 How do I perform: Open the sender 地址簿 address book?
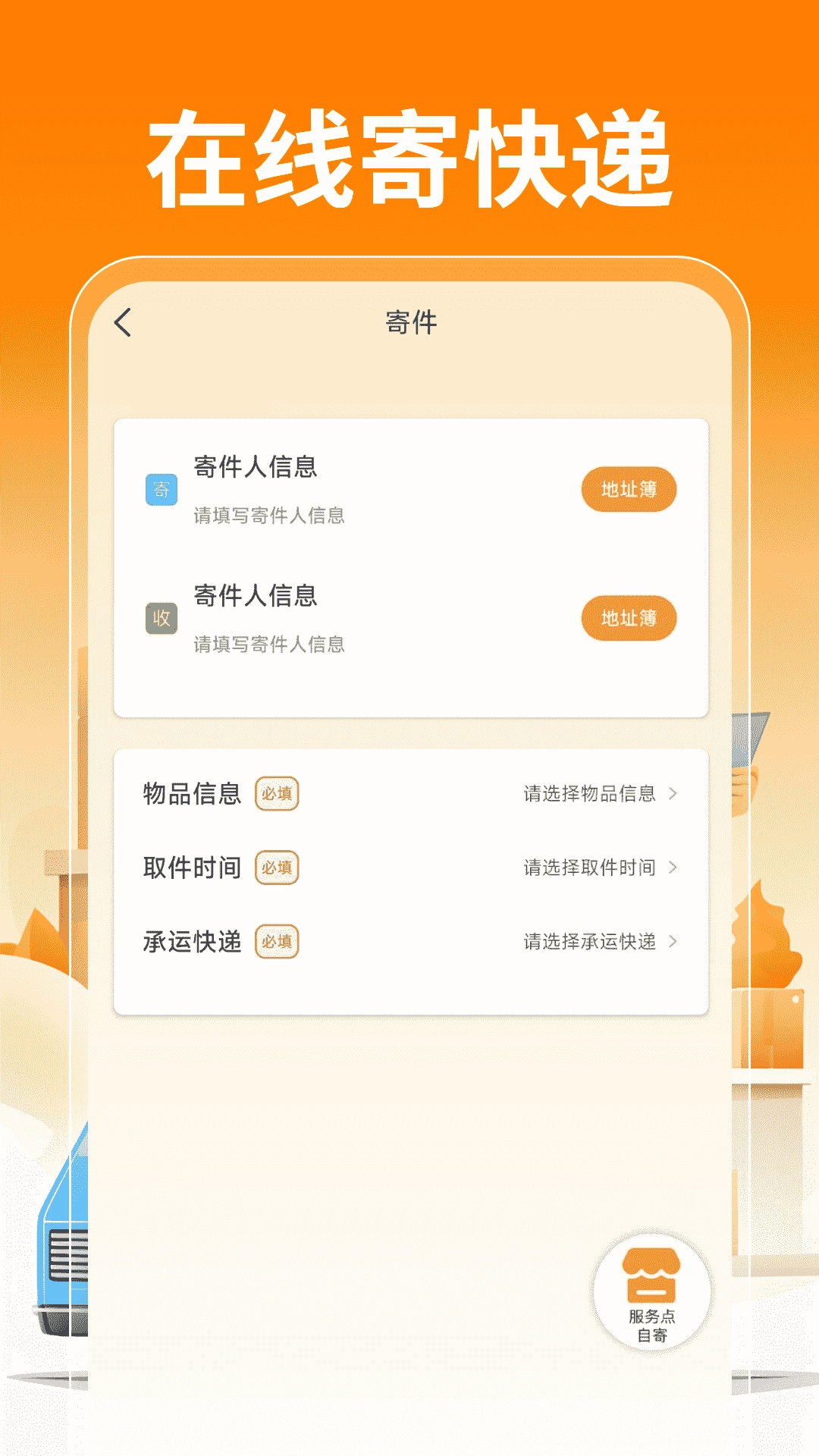point(628,490)
